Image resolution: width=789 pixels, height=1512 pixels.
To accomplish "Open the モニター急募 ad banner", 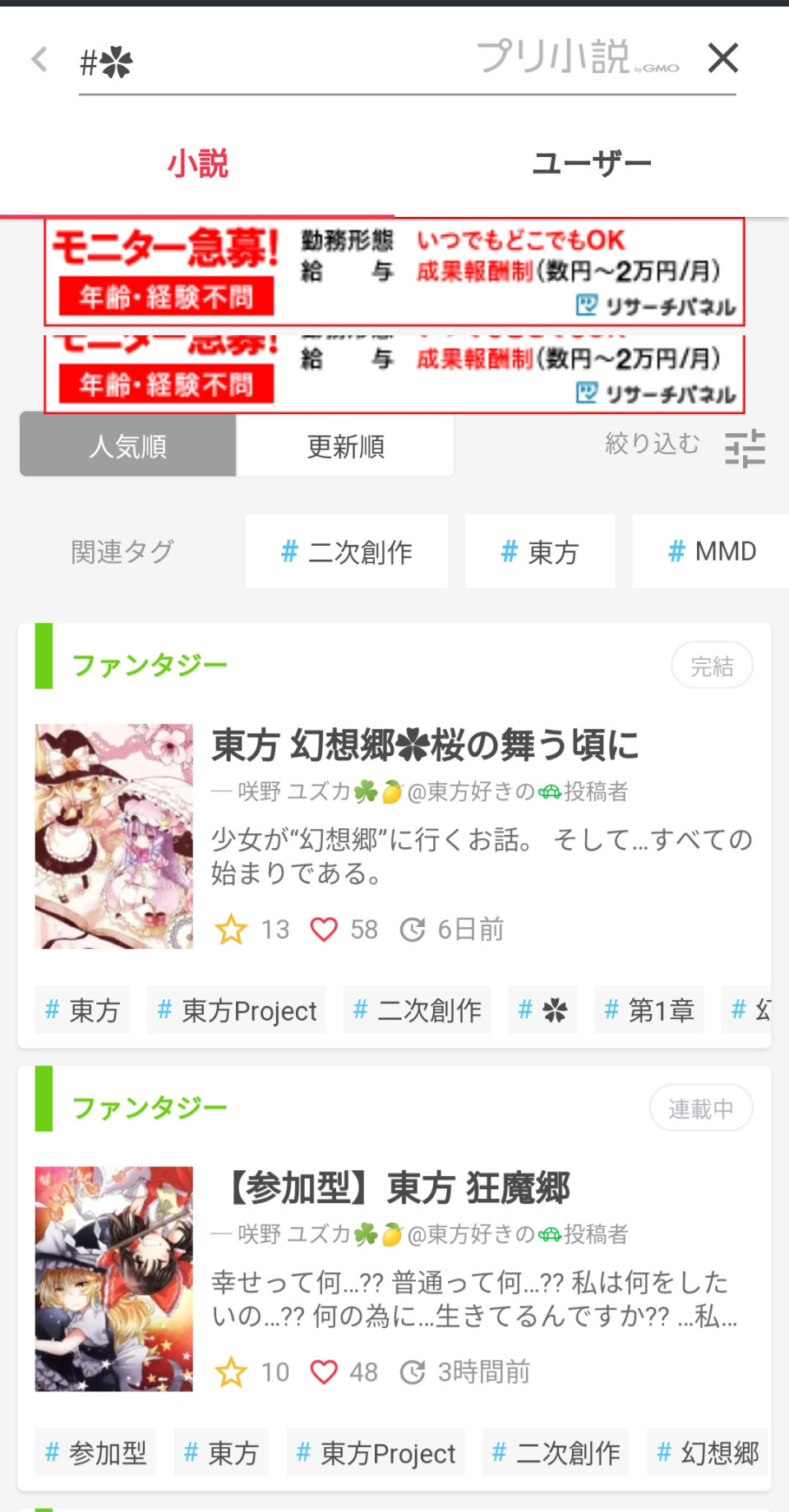I will pyautogui.click(x=394, y=272).
